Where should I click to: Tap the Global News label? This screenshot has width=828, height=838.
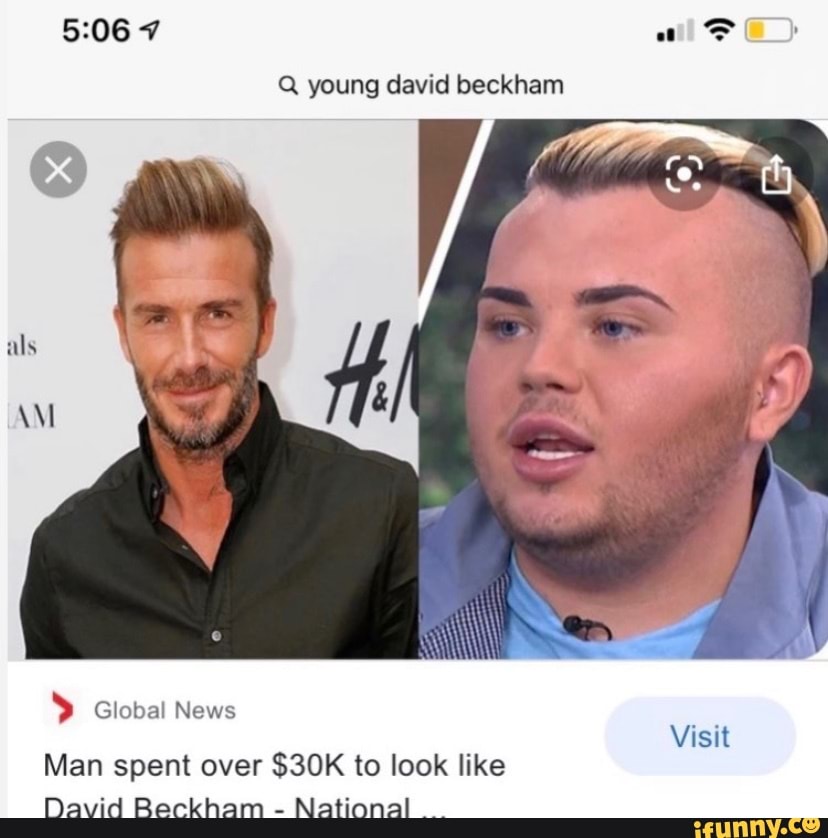click(x=164, y=710)
